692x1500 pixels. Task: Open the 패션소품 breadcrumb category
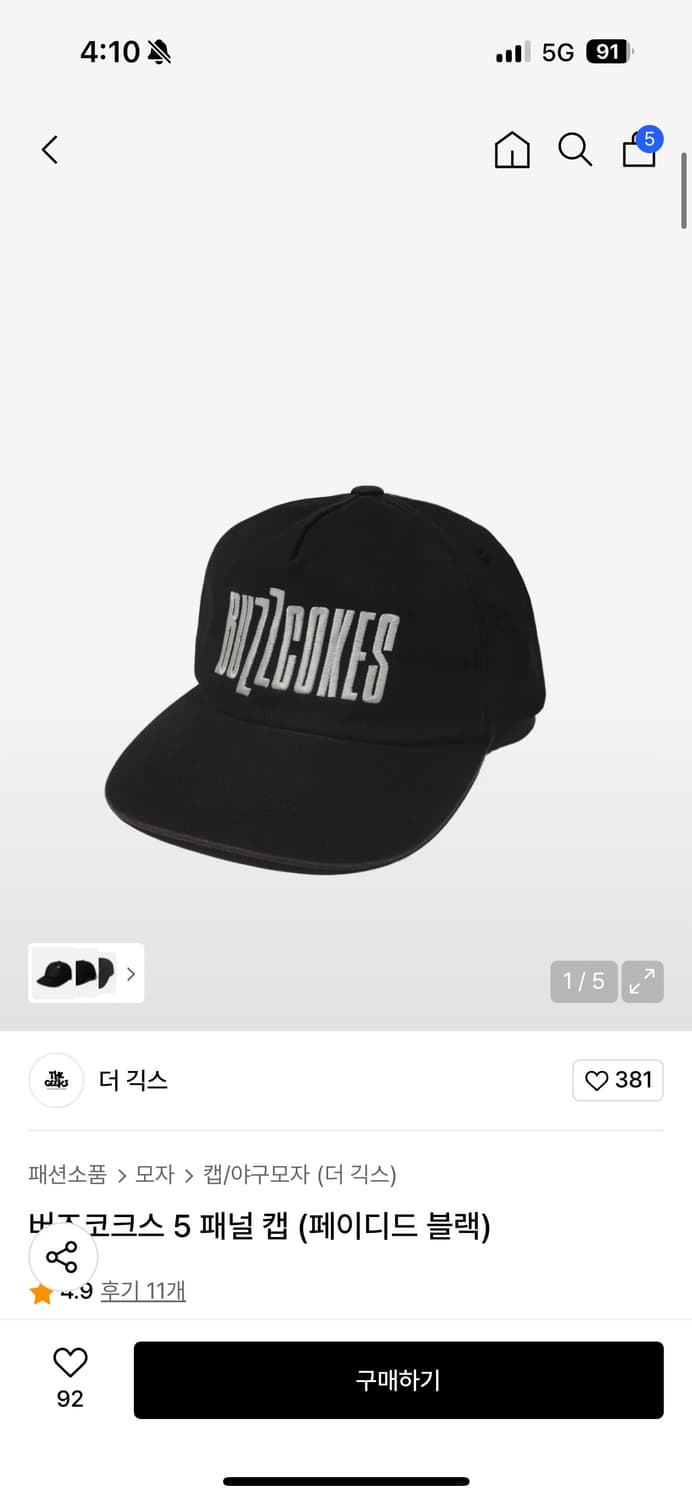67,1174
